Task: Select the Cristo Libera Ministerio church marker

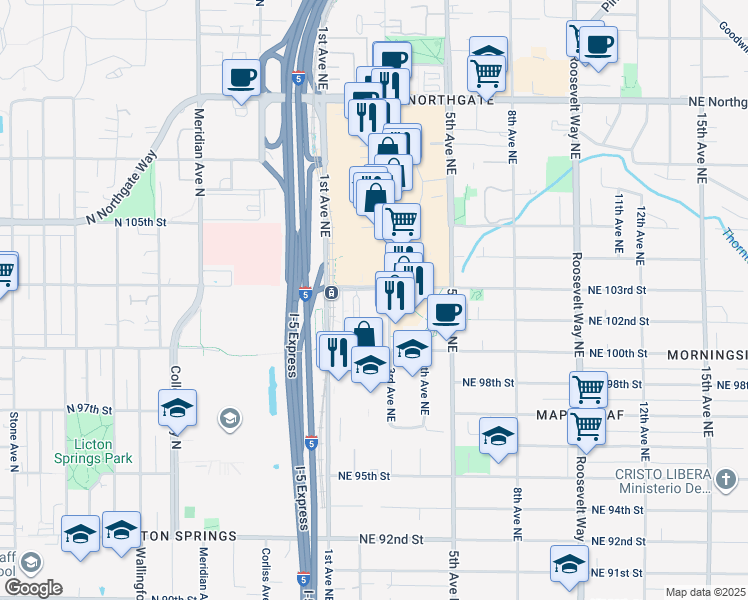Action: tap(727, 481)
